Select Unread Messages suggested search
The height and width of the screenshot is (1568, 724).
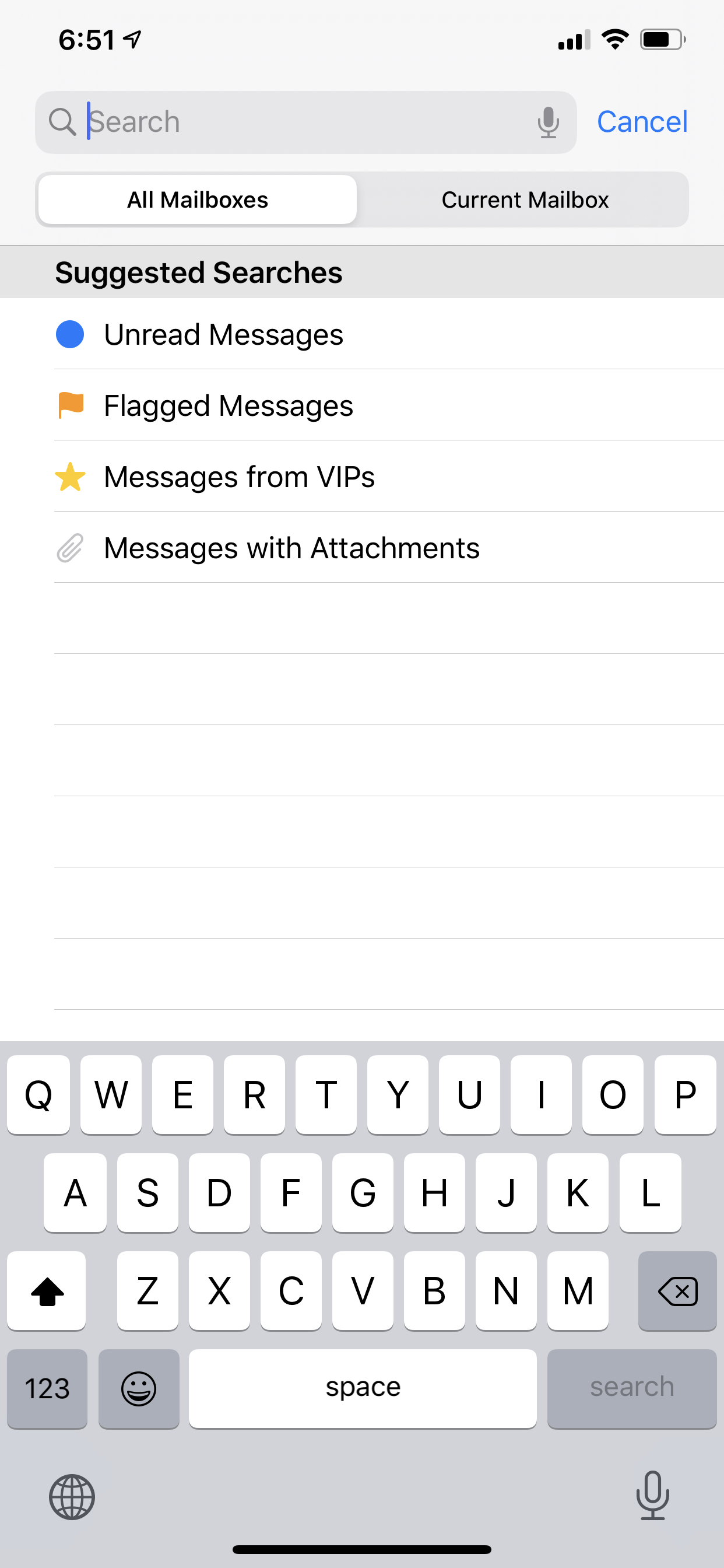pyautogui.click(x=223, y=334)
